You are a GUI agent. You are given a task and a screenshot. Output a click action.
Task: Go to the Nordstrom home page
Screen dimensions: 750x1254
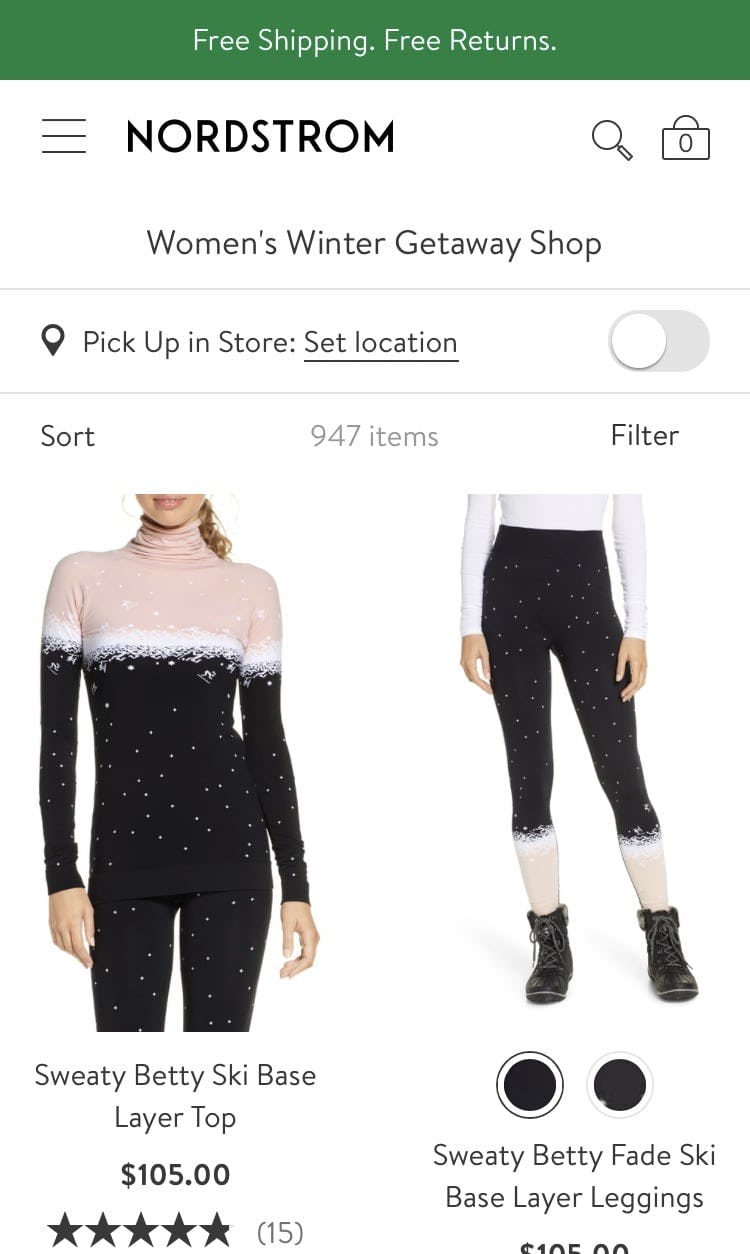[x=260, y=137]
